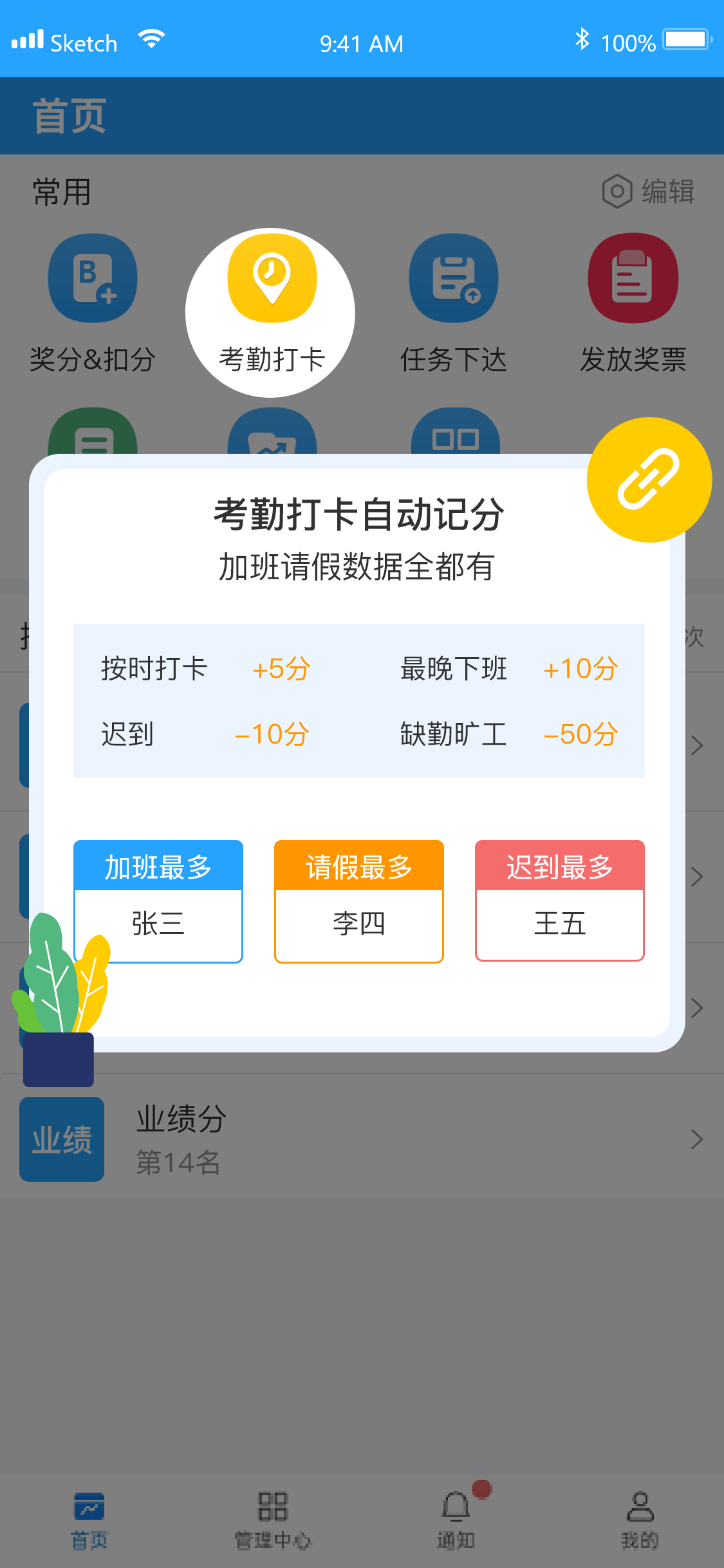Switch to the 管理中心 tab
The height and width of the screenshot is (1568, 724).
point(272,1519)
